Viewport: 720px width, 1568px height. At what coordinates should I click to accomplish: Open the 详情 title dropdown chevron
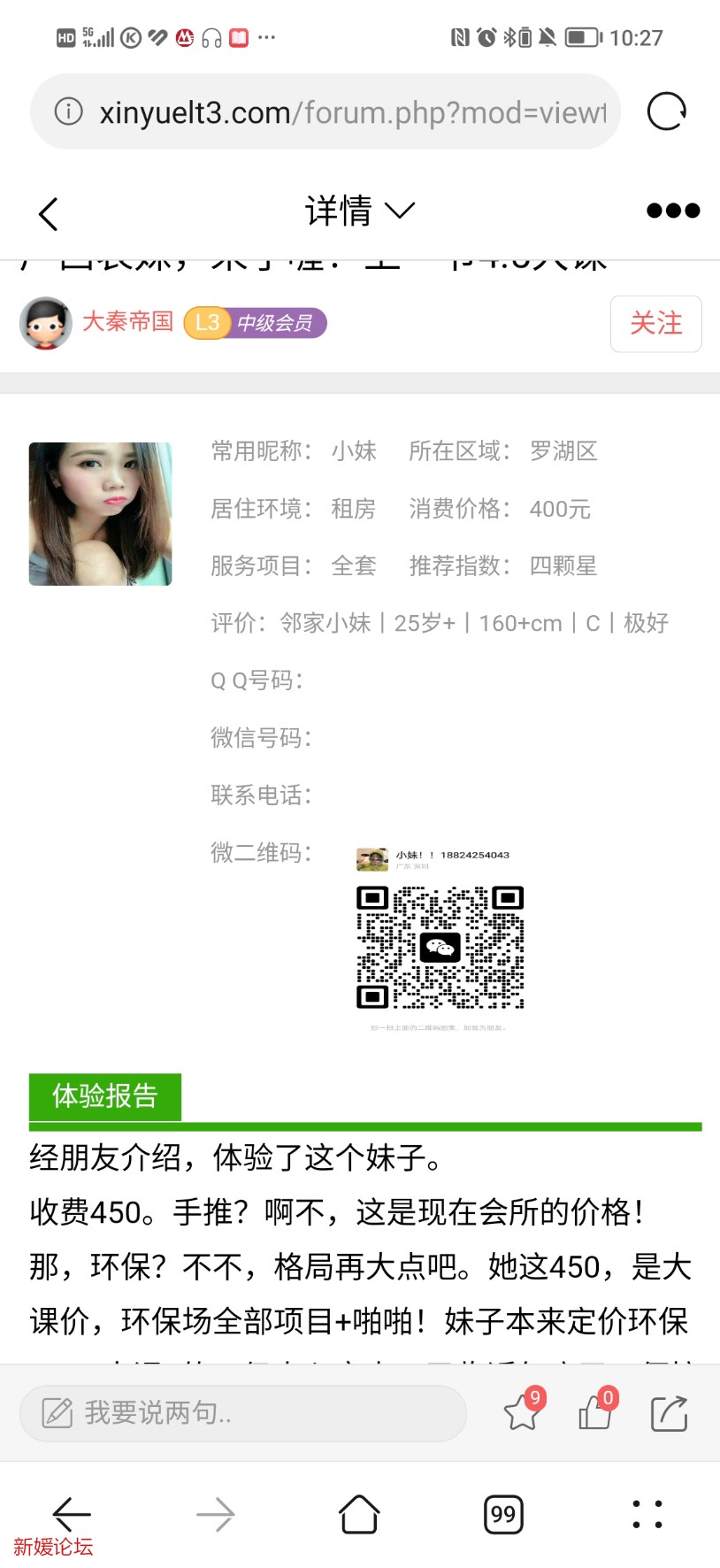(x=399, y=212)
